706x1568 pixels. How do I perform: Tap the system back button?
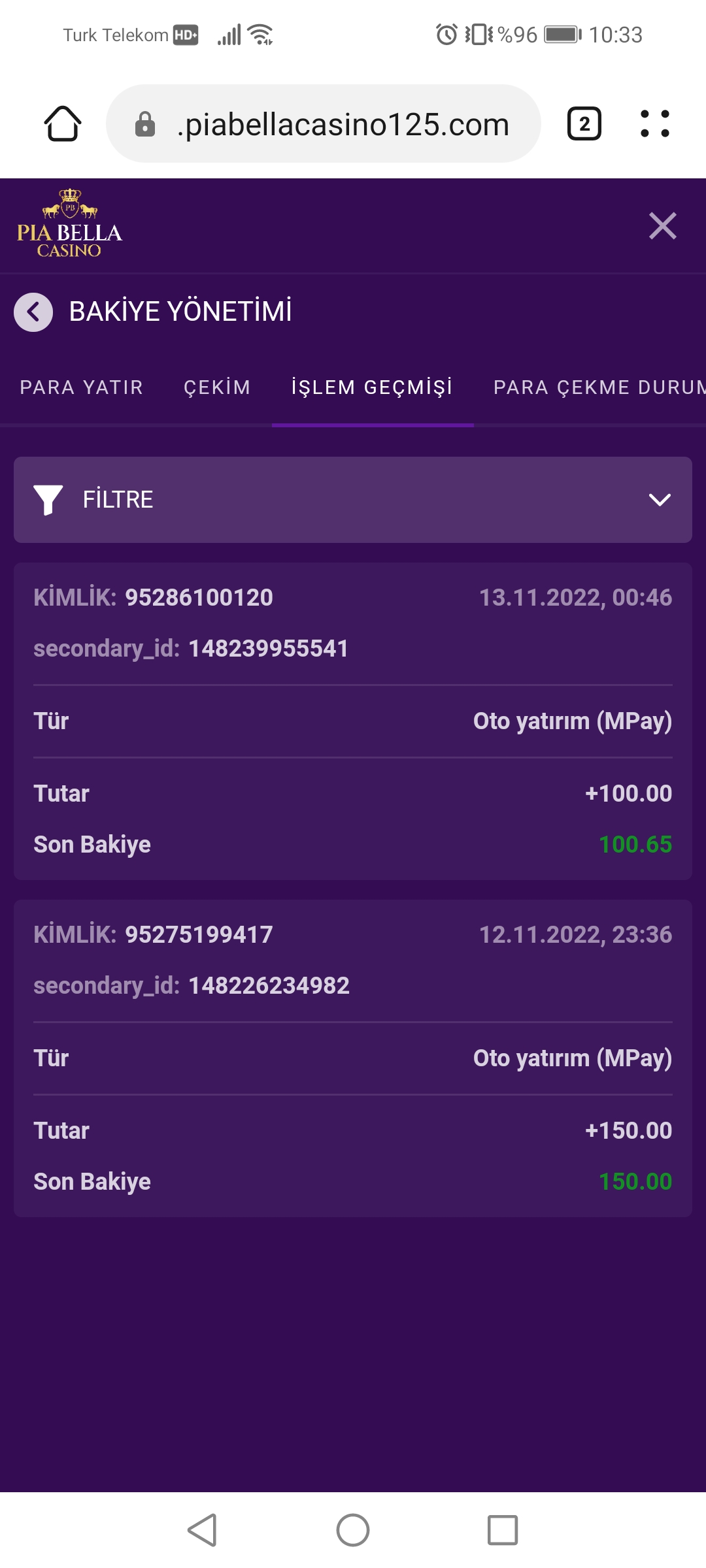coord(202,1530)
